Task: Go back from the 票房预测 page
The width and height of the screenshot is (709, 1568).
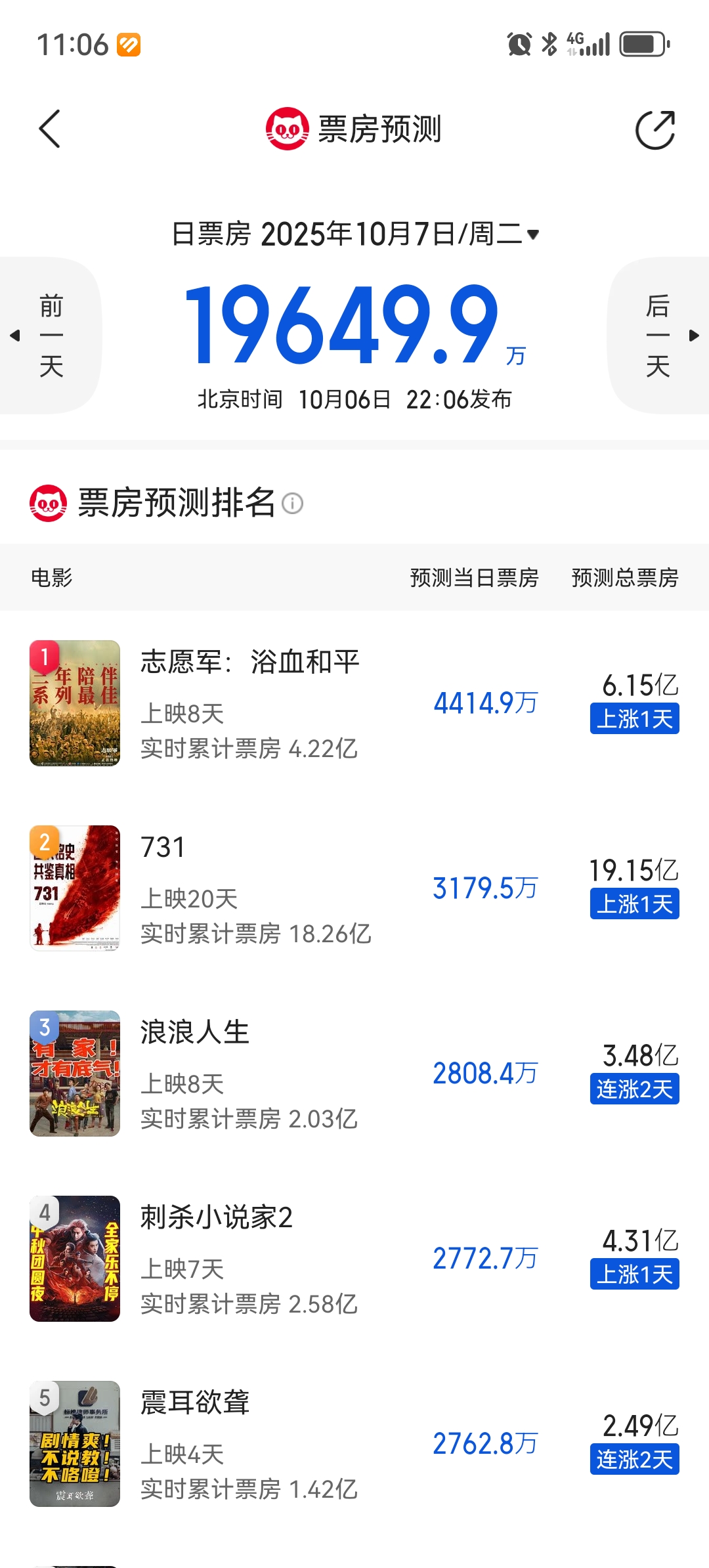Action: coord(50,129)
